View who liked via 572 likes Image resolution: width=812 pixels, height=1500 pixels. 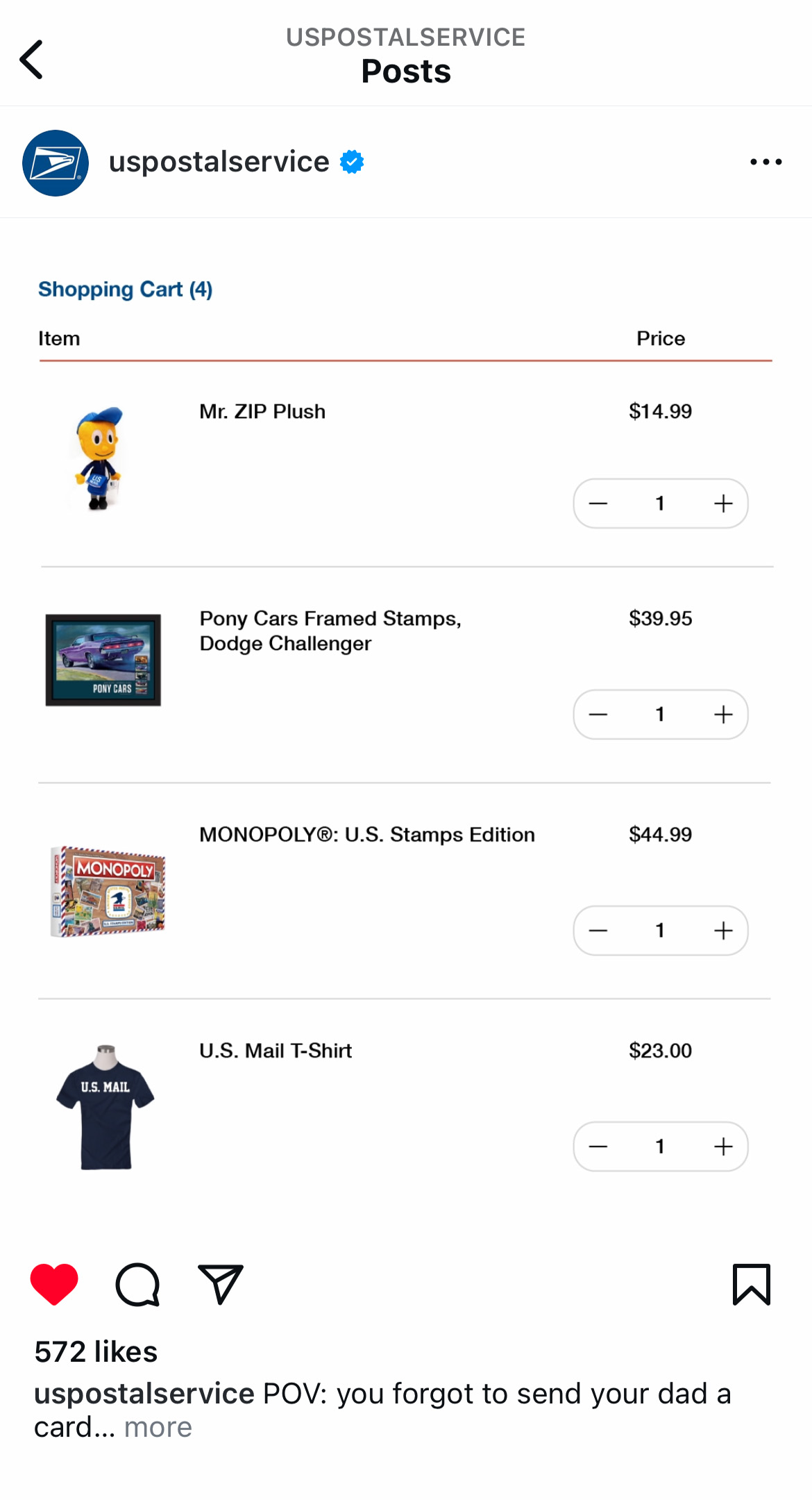pyautogui.click(x=96, y=1351)
